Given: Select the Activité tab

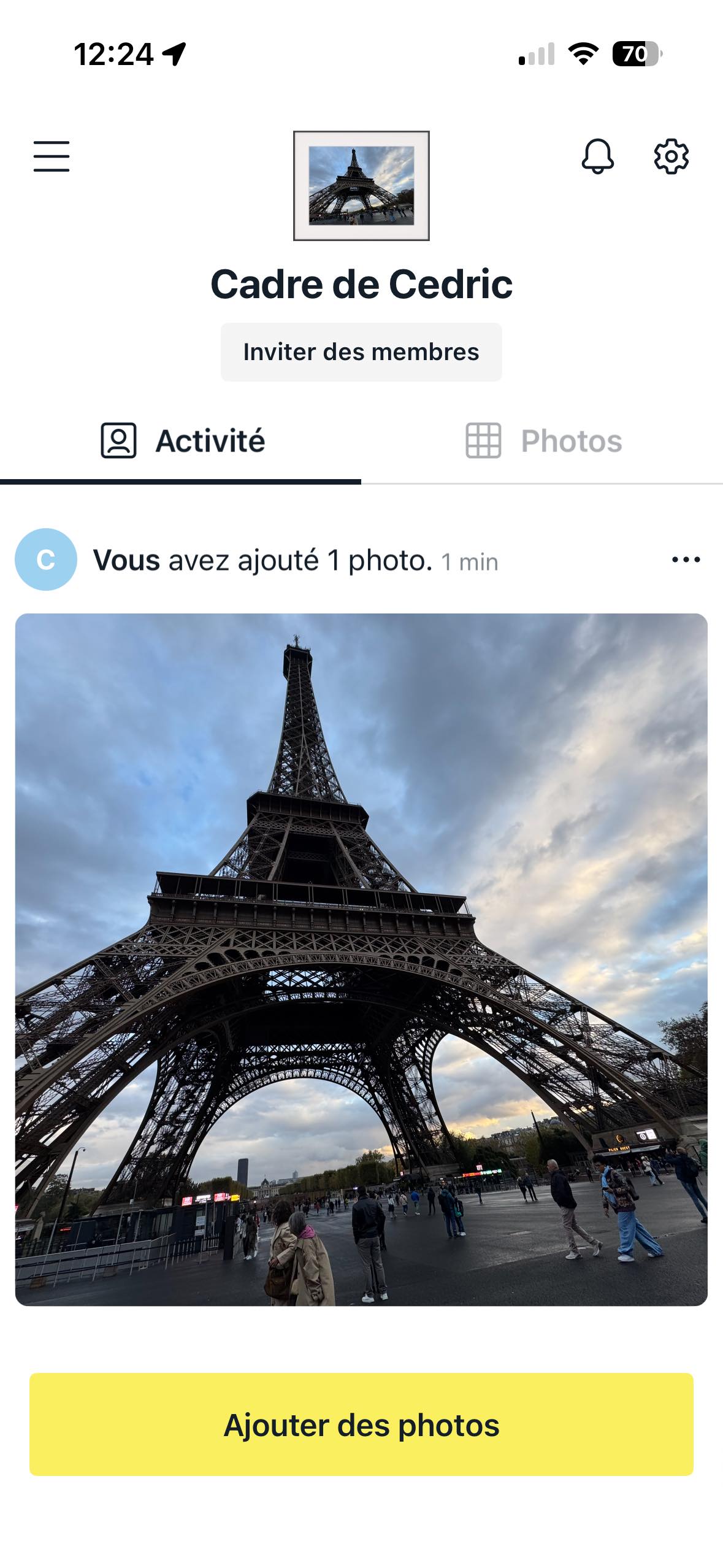Looking at the screenshot, I should pyautogui.click(x=209, y=439).
